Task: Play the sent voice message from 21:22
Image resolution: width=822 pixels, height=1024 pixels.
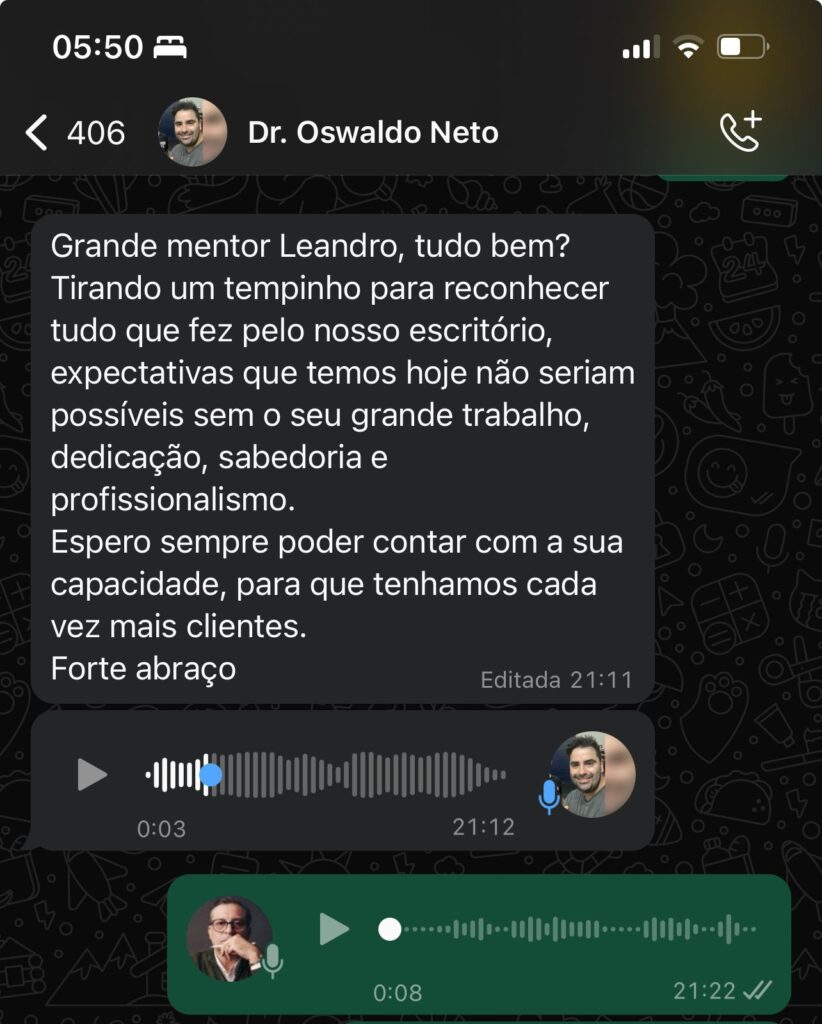Action: (x=334, y=929)
